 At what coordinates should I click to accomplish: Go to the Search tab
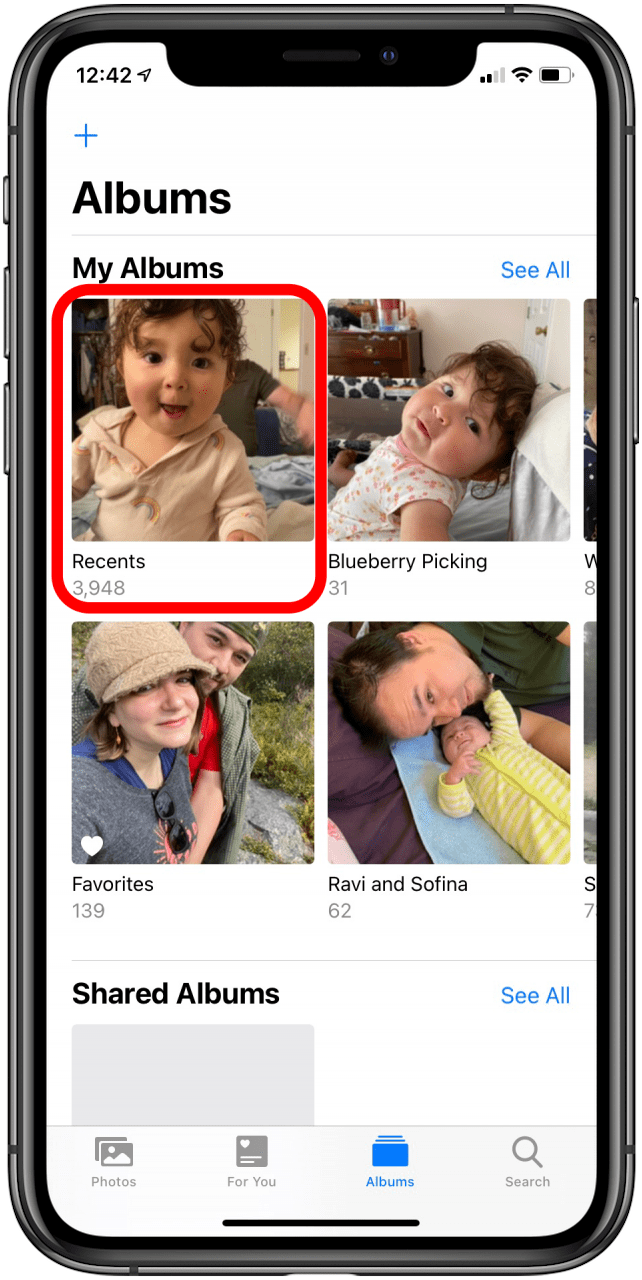pos(527,1162)
